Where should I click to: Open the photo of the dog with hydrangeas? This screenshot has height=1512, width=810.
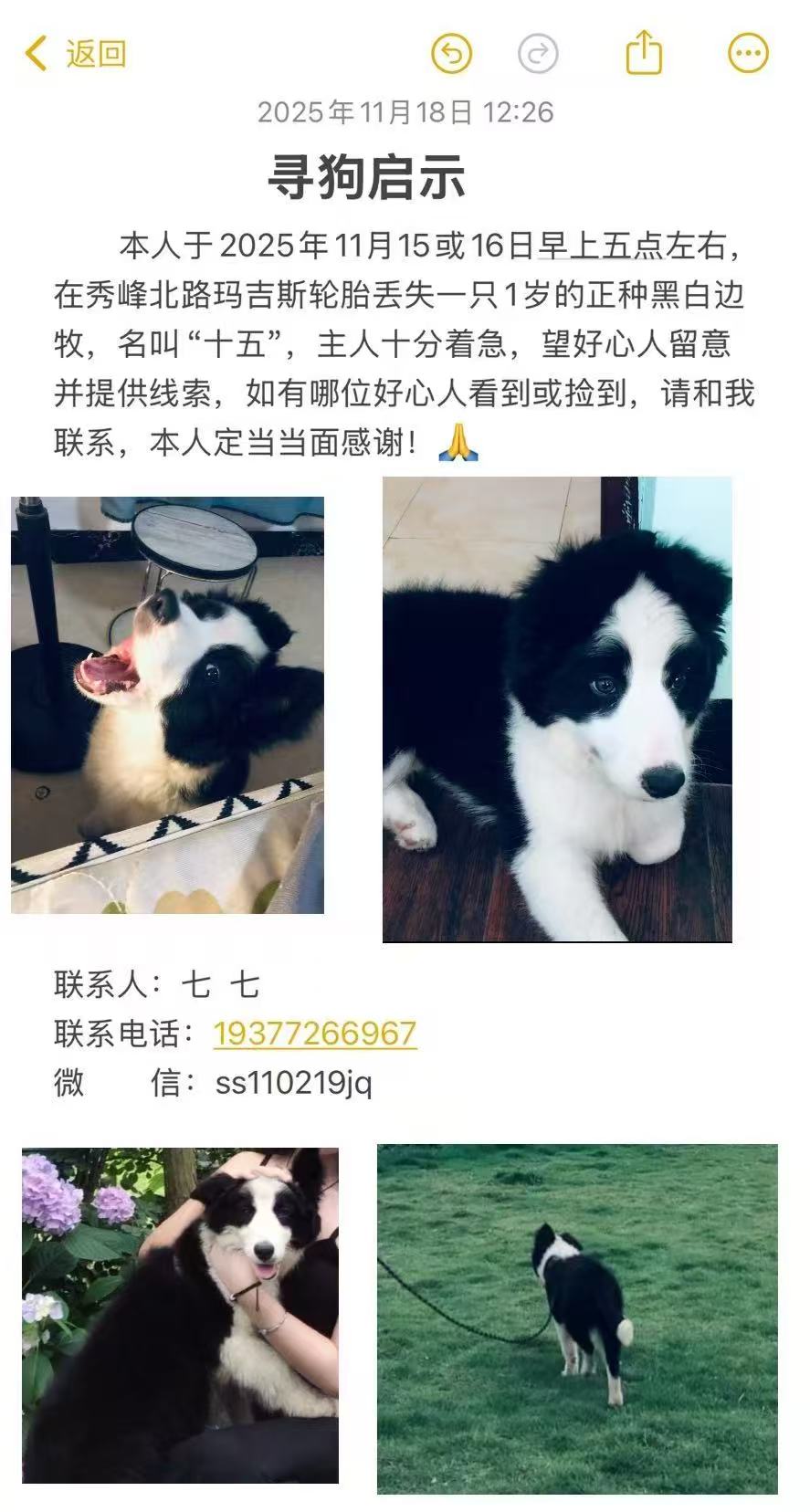point(181,1315)
